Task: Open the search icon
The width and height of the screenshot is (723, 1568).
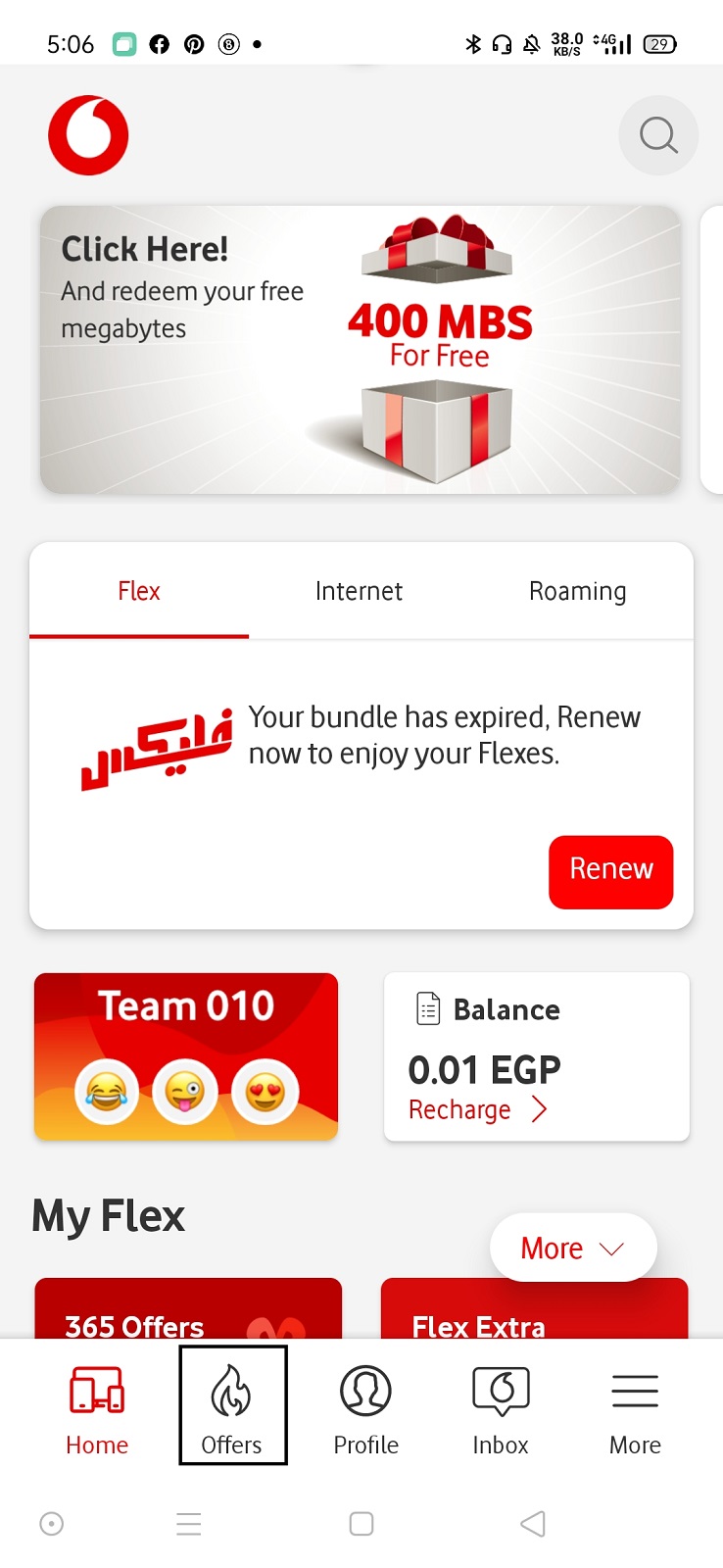Action: click(658, 135)
